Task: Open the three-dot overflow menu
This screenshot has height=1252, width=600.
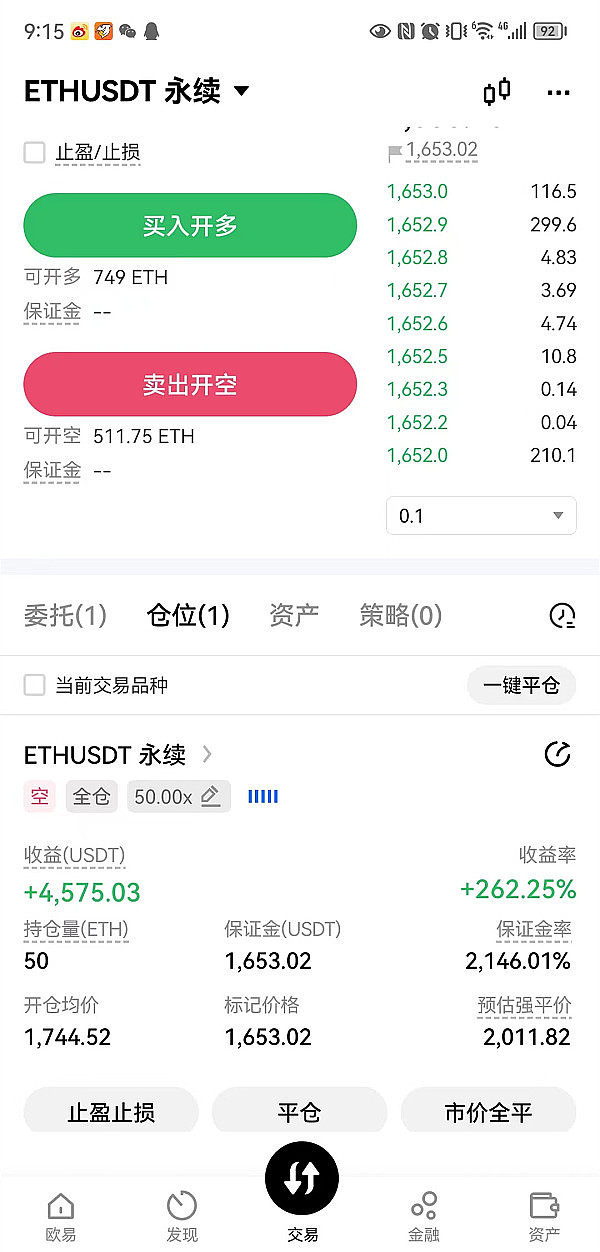Action: point(558,93)
